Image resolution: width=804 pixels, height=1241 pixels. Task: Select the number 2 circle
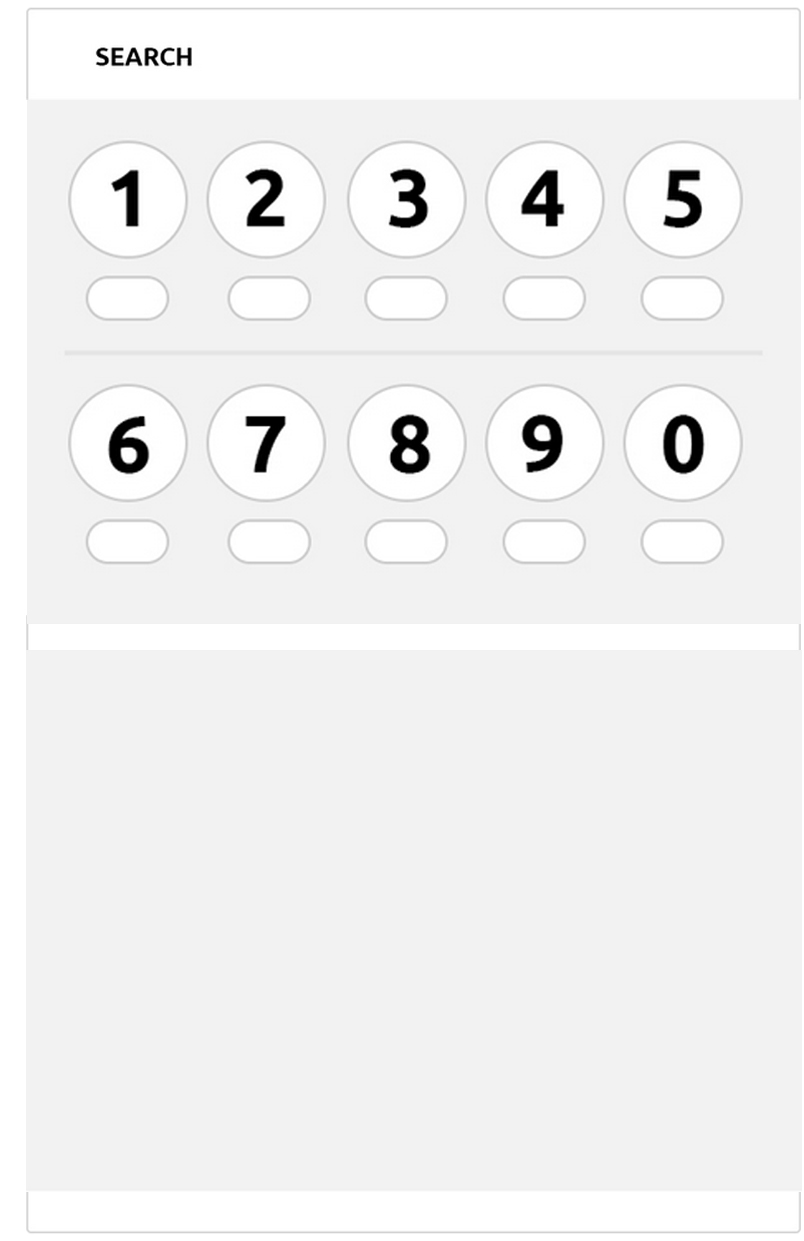[266, 200]
